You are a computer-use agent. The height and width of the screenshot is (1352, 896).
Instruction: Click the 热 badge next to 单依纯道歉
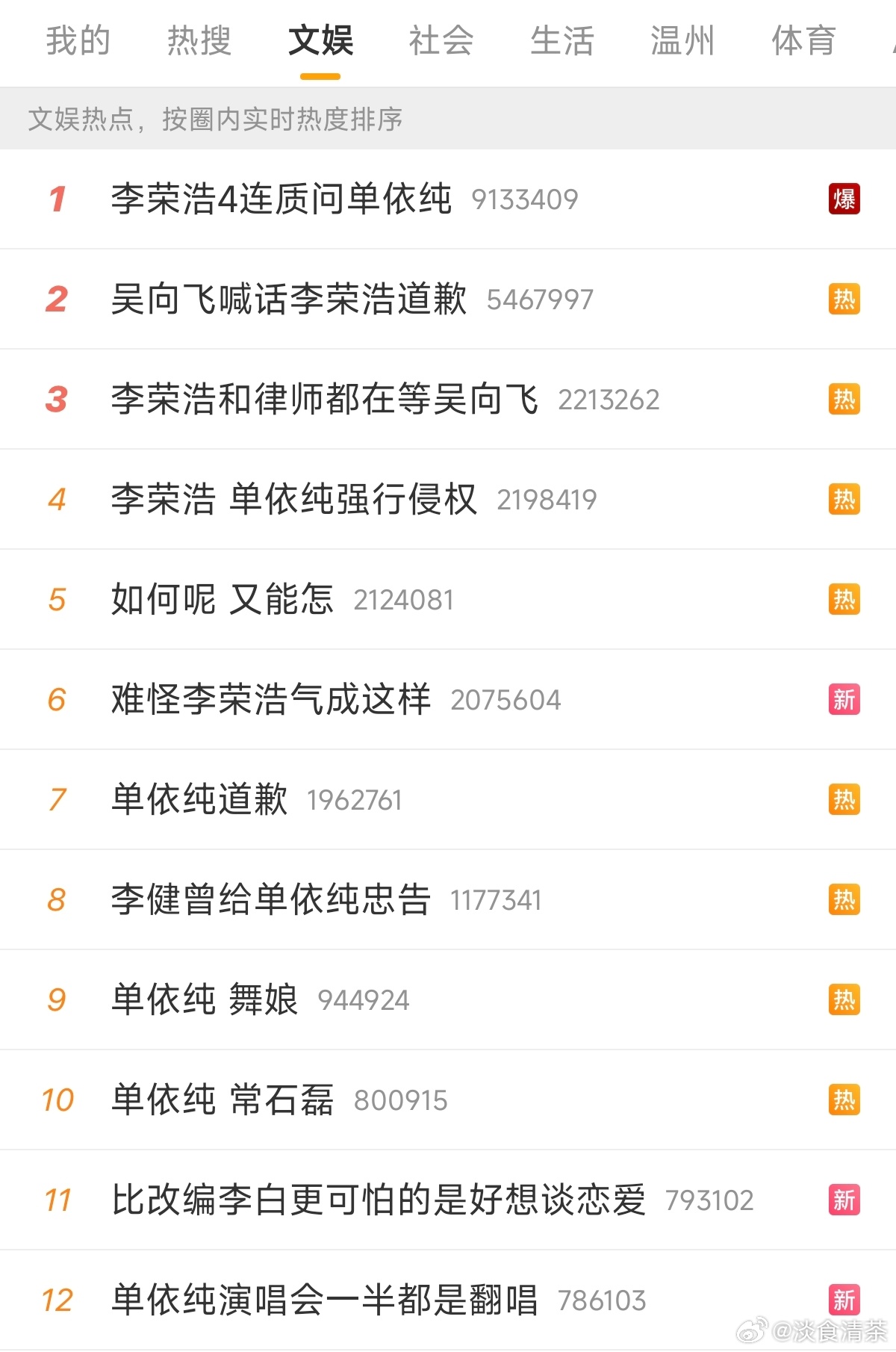[x=843, y=799]
